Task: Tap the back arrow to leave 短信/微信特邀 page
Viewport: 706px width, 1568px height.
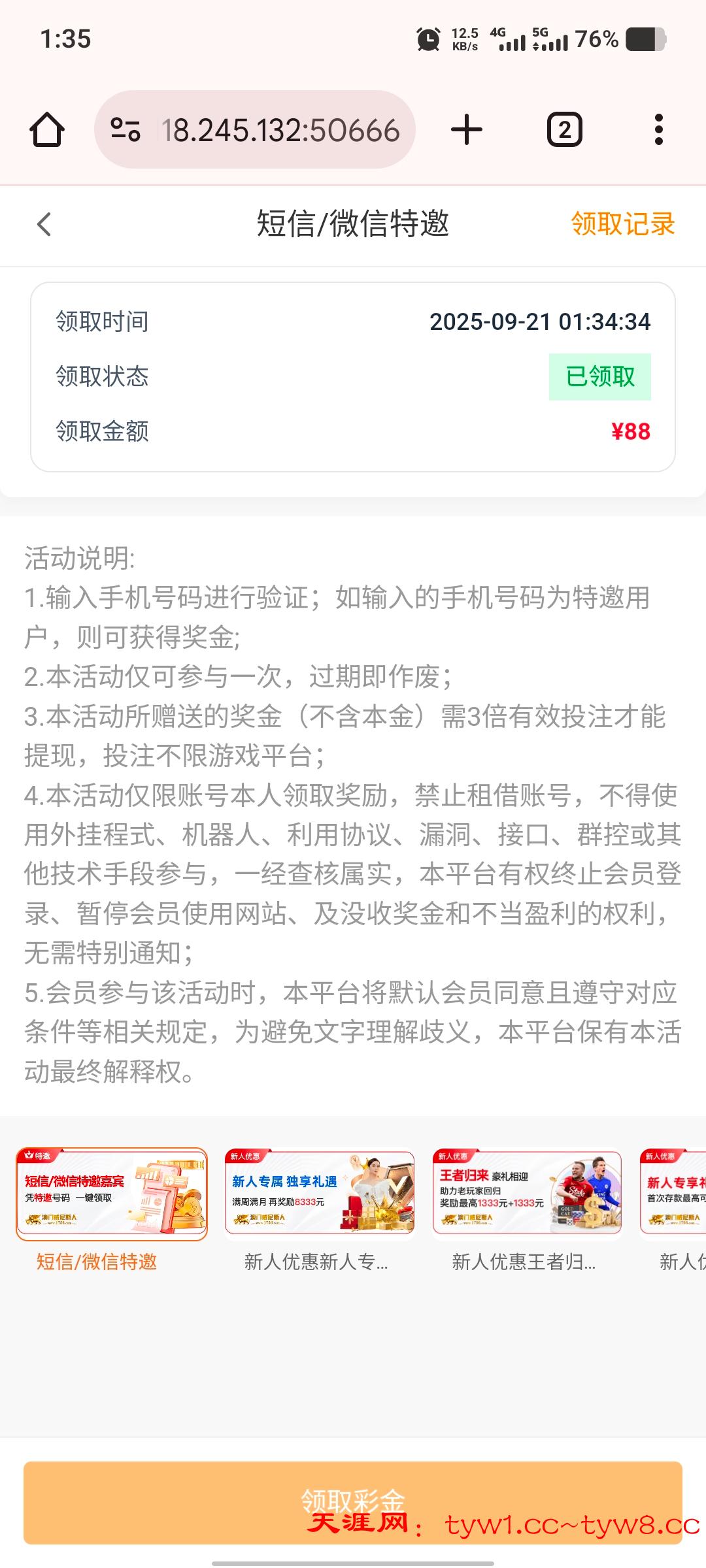Action: (x=43, y=224)
